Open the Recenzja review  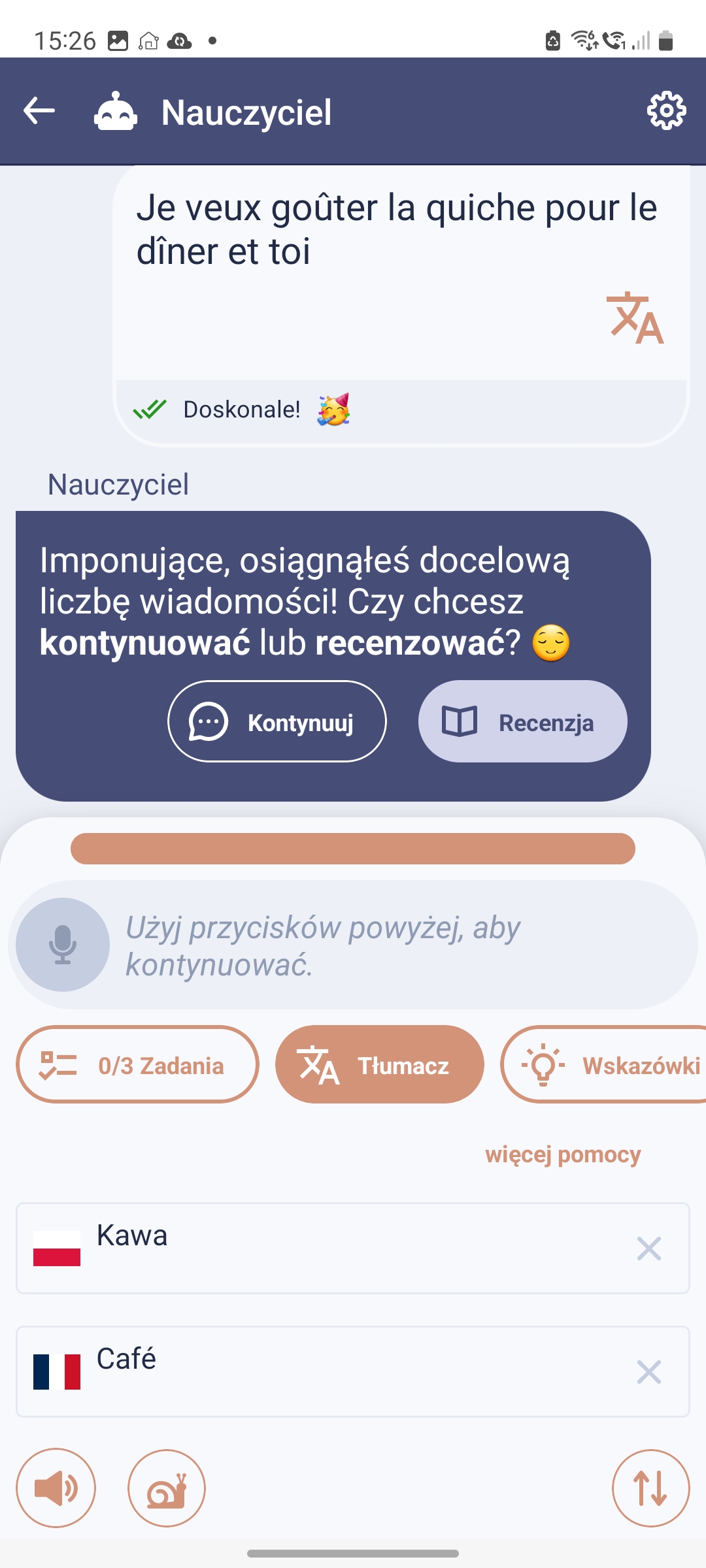(522, 722)
